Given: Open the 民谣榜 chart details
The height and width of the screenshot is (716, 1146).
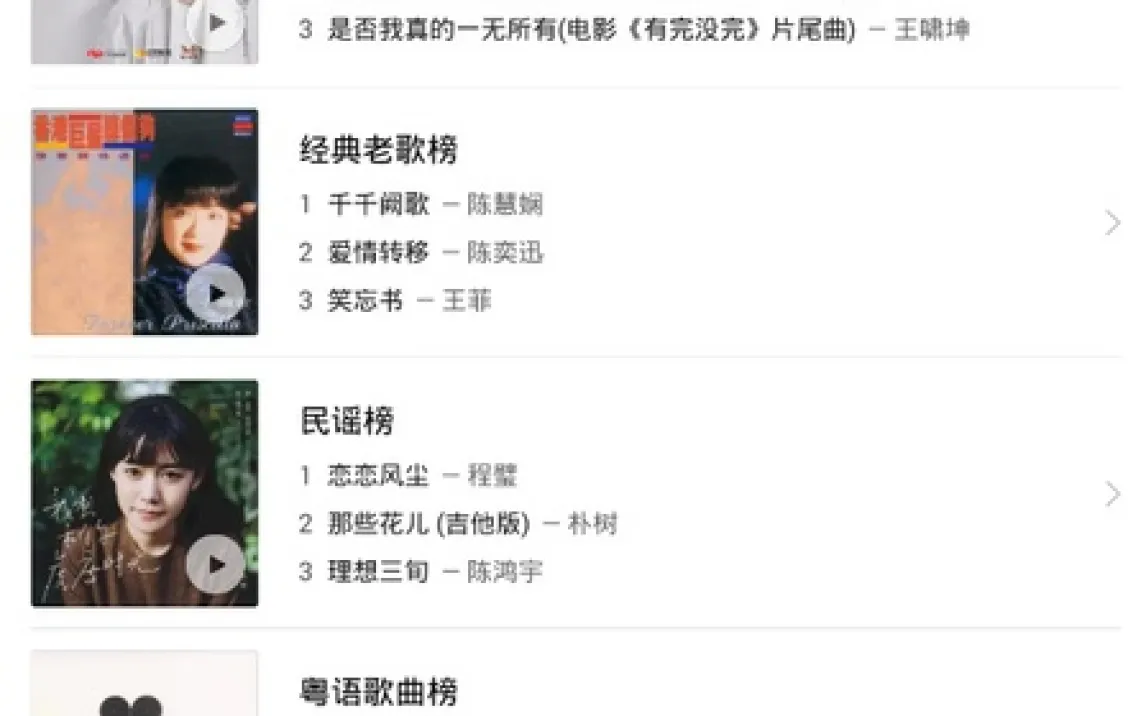Looking at the screenshot, I should tap(1112, 494).
